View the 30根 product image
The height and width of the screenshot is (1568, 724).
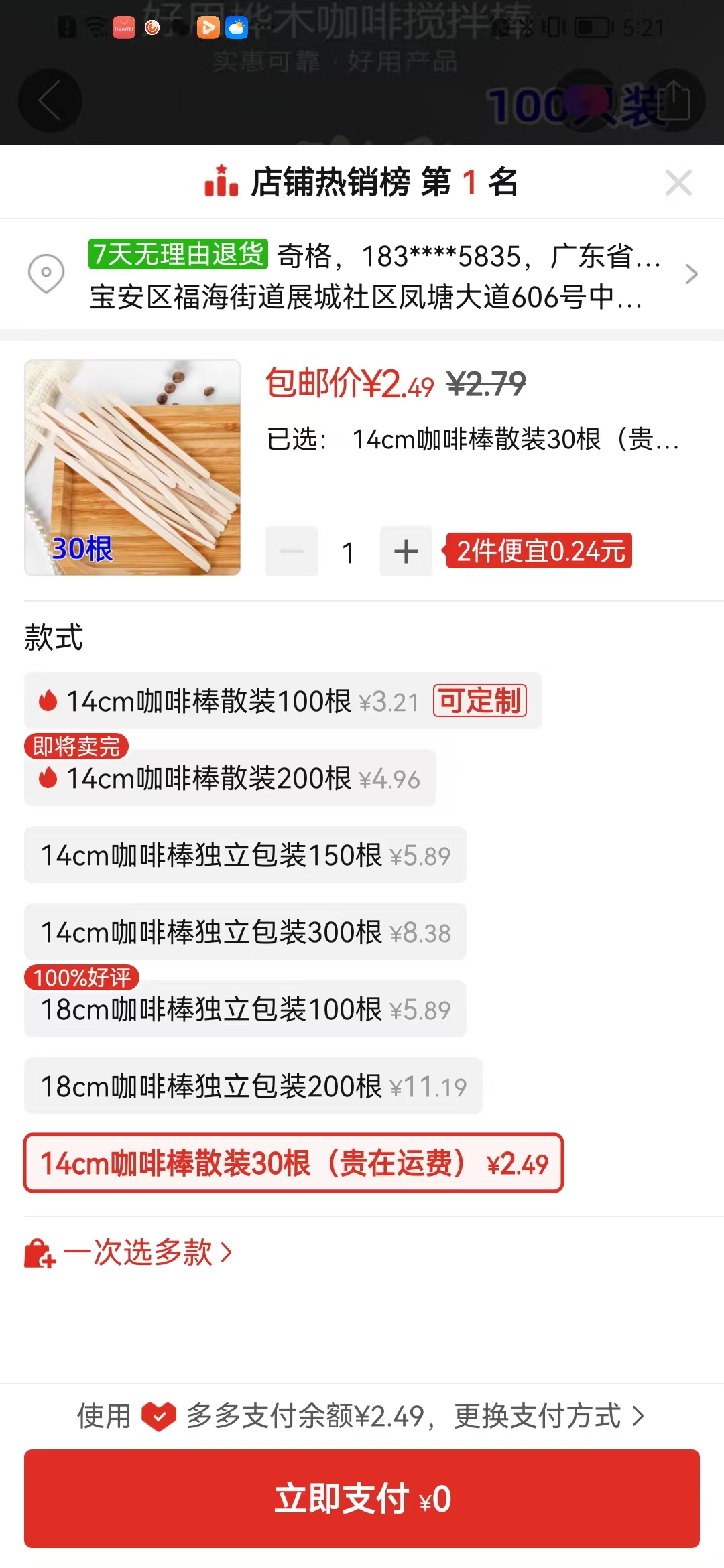(x=133, y=468)
